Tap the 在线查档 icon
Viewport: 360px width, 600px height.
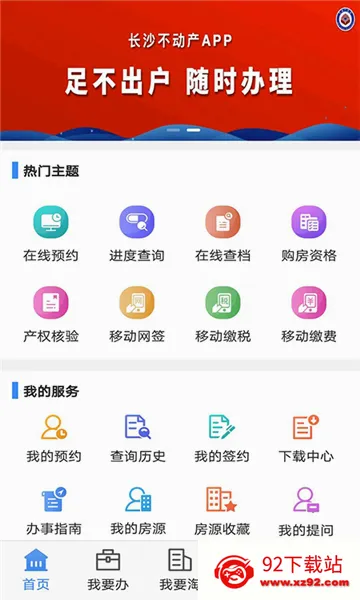pyautogui.click(x=223, y=222)
